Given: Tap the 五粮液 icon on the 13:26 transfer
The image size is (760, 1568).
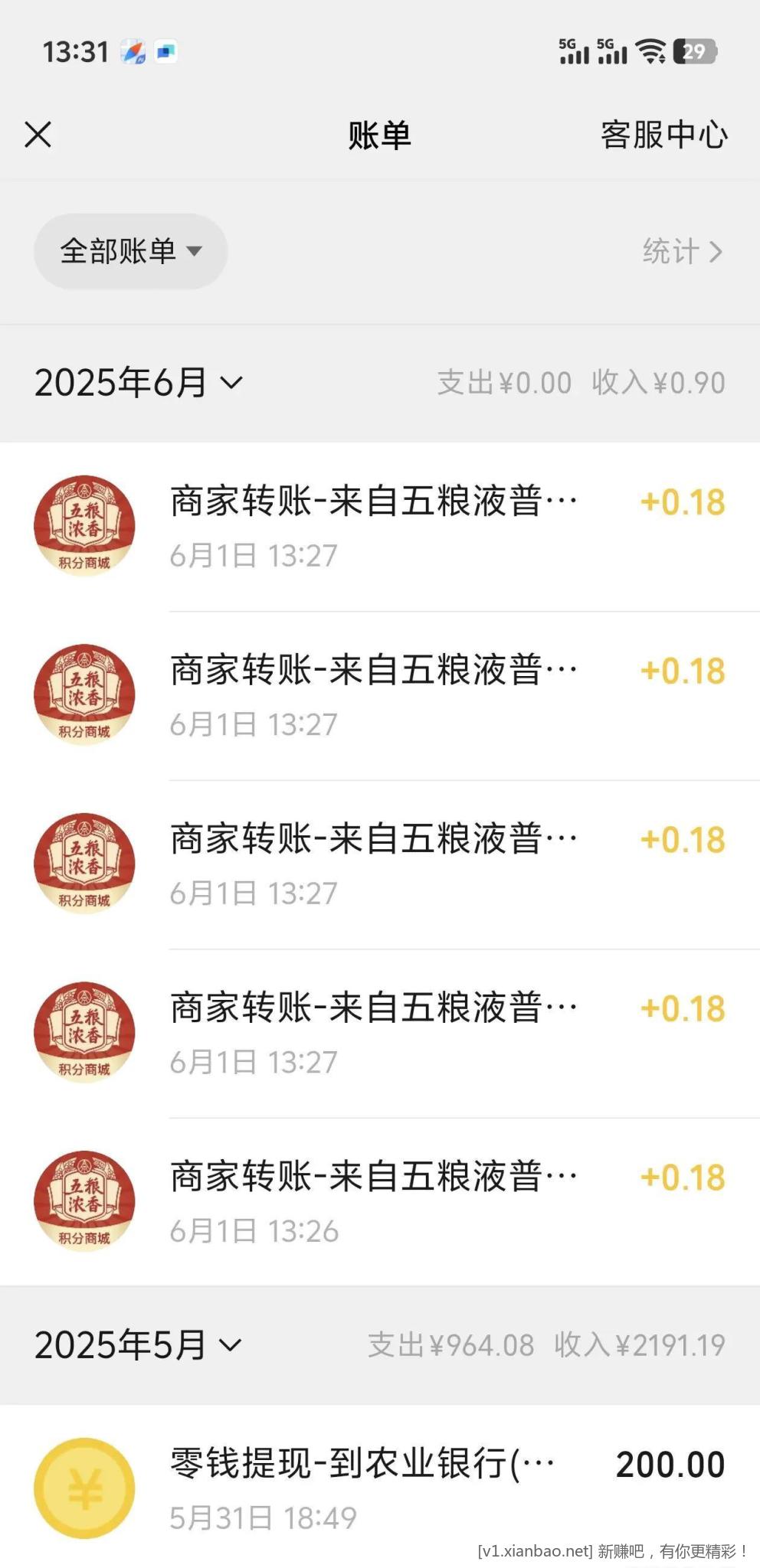Looking at the screenshot, I should point(84,1202).
